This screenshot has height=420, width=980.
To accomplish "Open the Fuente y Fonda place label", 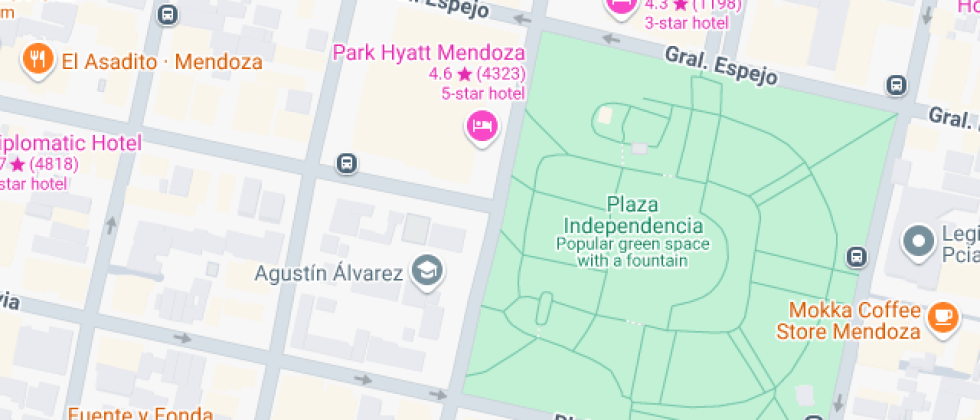I will 140,412.
